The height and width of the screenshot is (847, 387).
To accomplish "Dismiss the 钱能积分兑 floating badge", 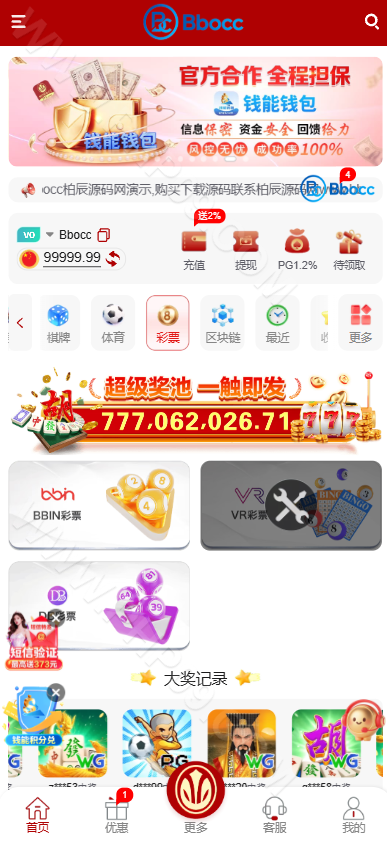I will pyautogui.click(x=56, y=692).
